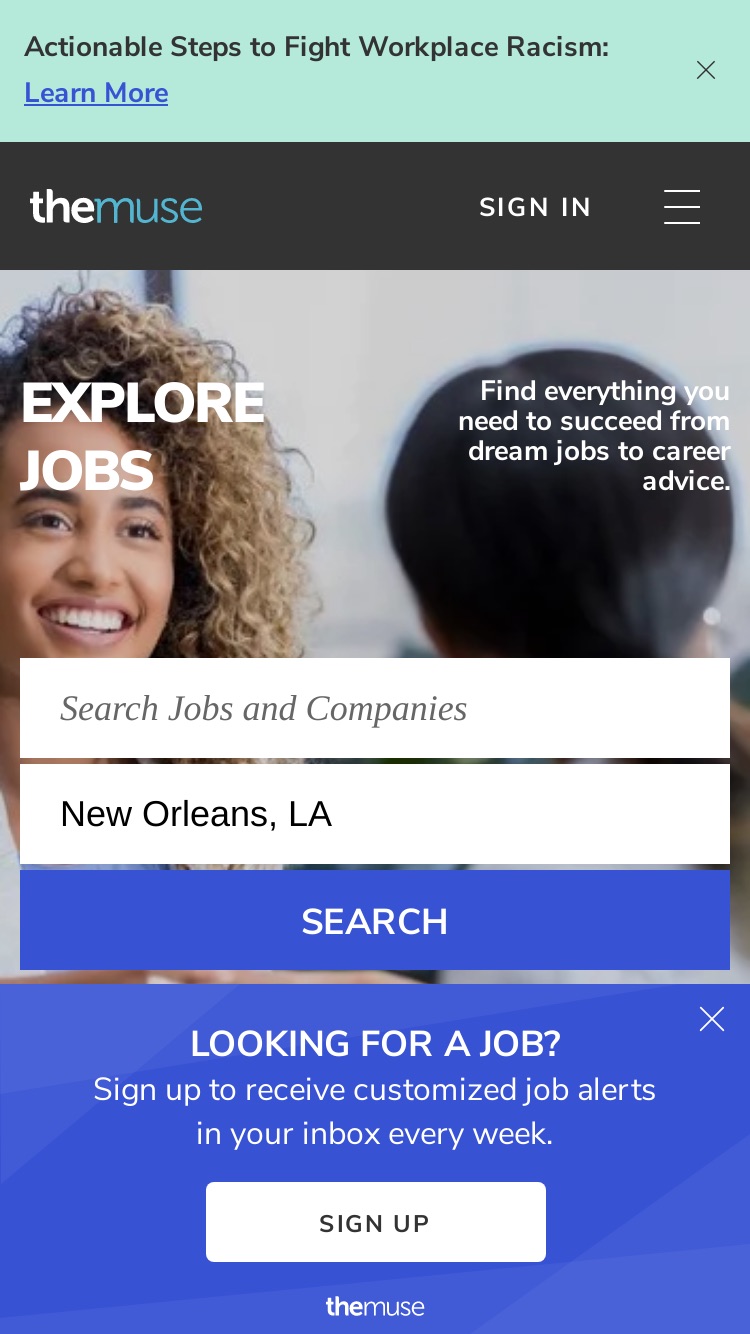Edit the New Orleans, LA location field
The width and height of the screenshot is (750, 1334).
click(x=375, y=814)
